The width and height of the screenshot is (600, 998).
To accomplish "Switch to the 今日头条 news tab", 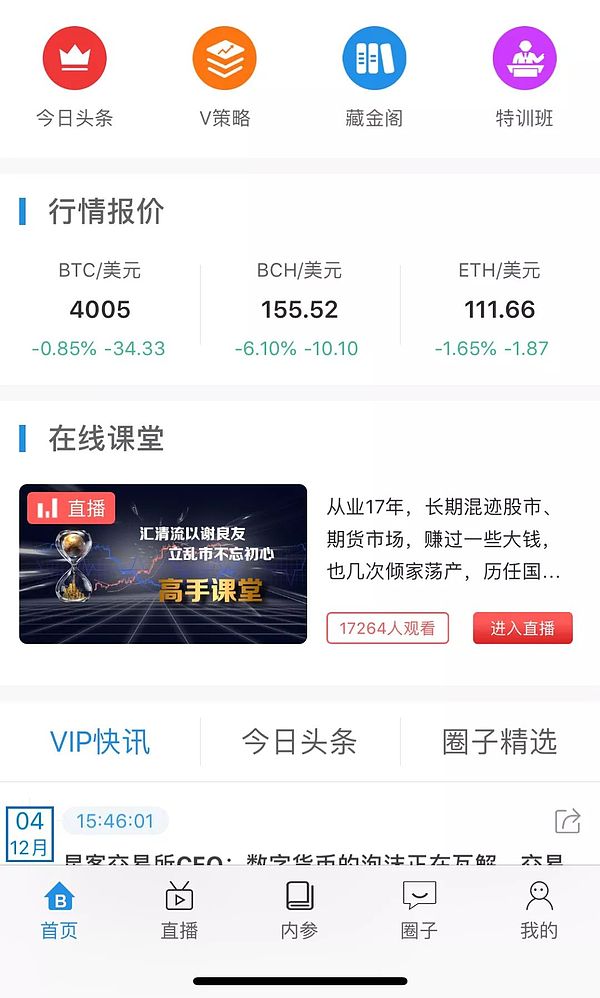I will (x=299, y=742).
